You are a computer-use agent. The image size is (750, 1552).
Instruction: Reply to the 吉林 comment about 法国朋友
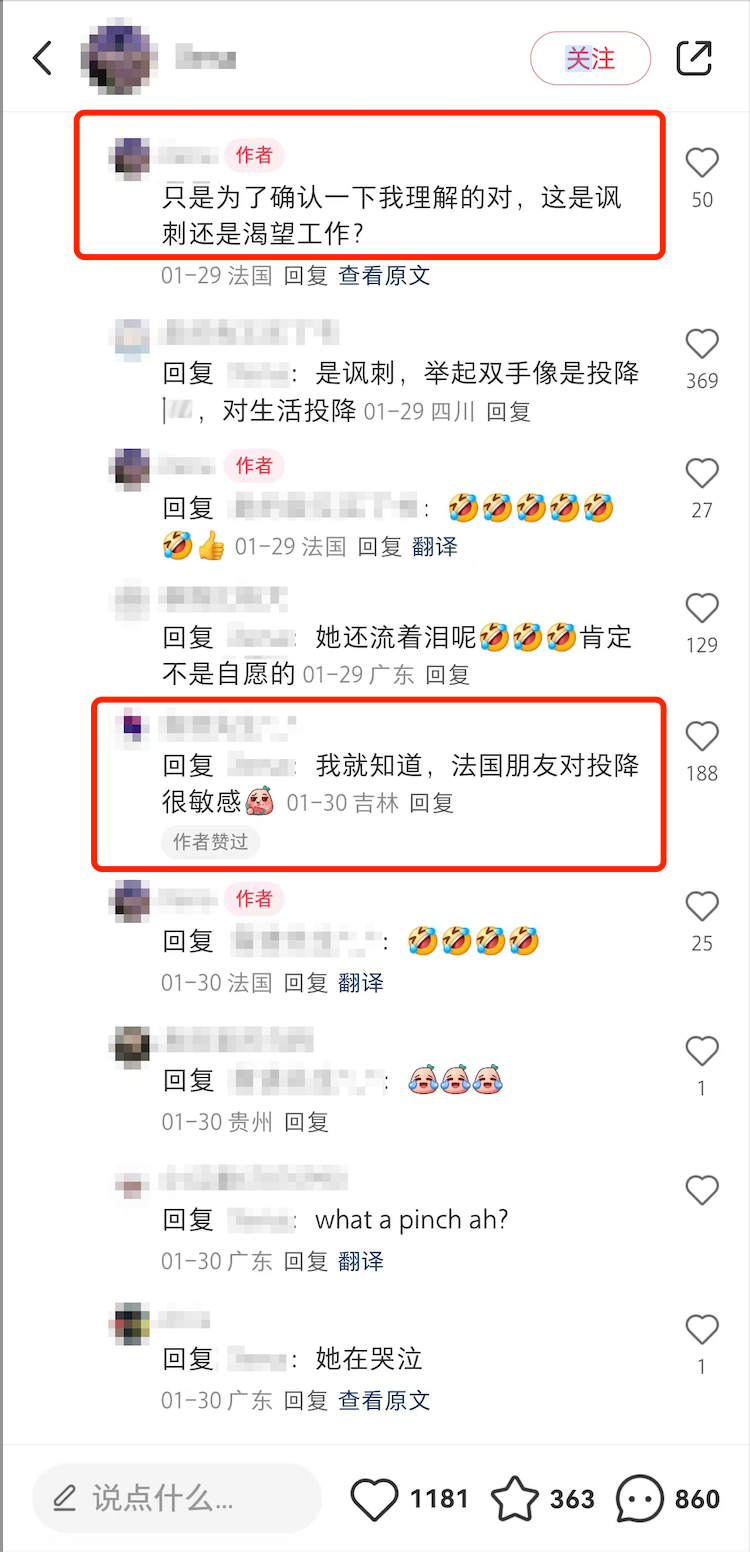[432, 803]
